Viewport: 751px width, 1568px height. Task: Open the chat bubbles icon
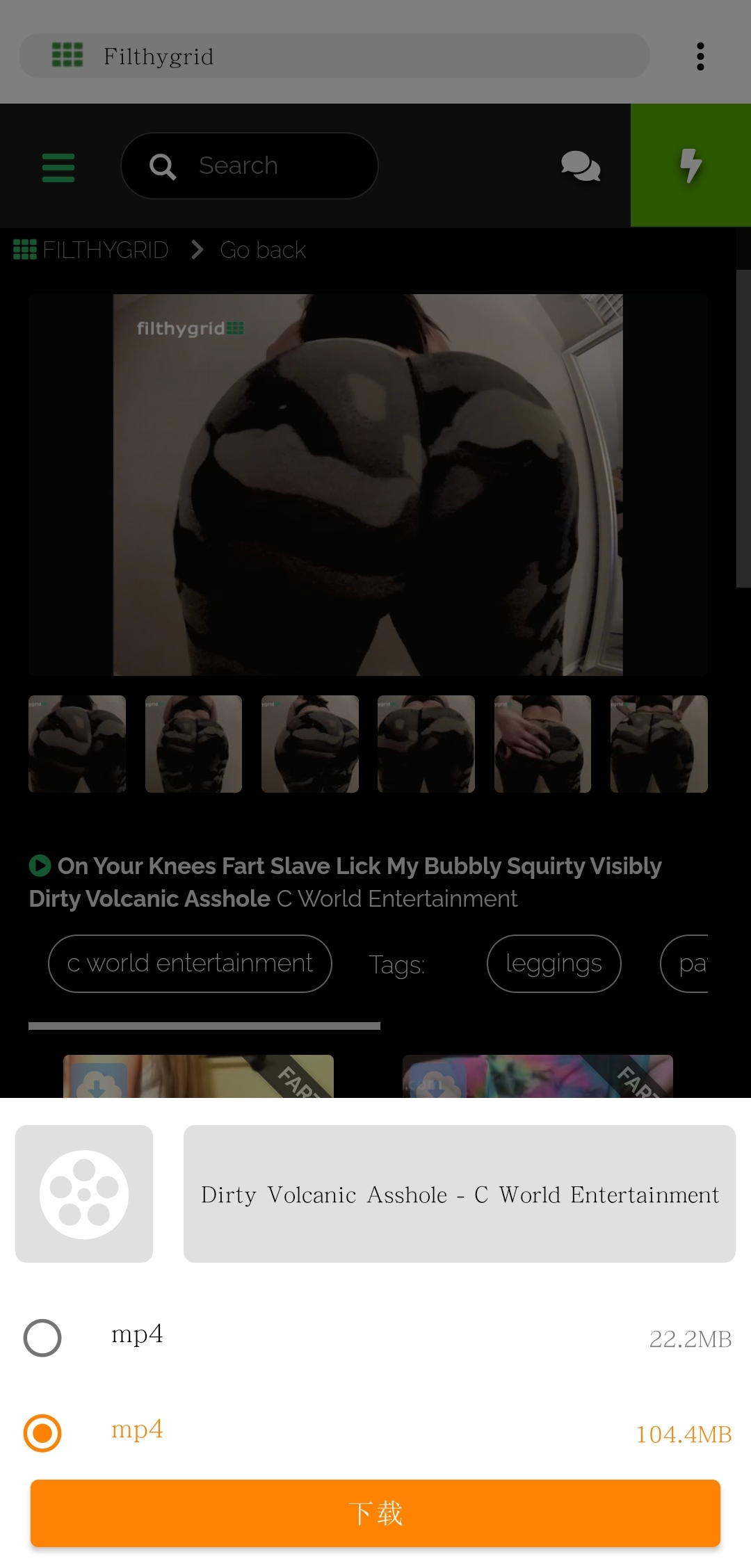[x=581, y=166]
